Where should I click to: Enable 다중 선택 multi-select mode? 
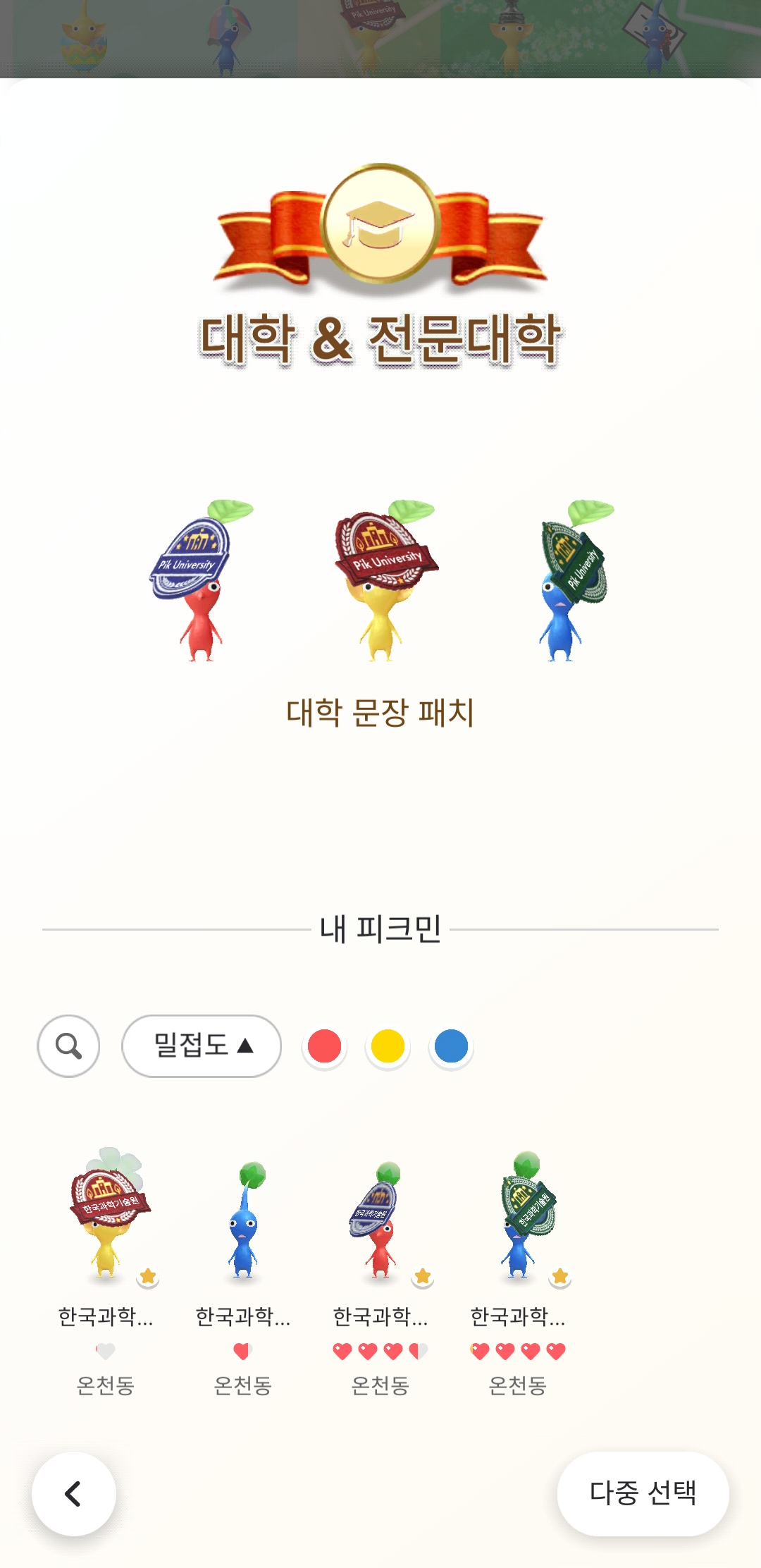click(x=643, y=1493)
